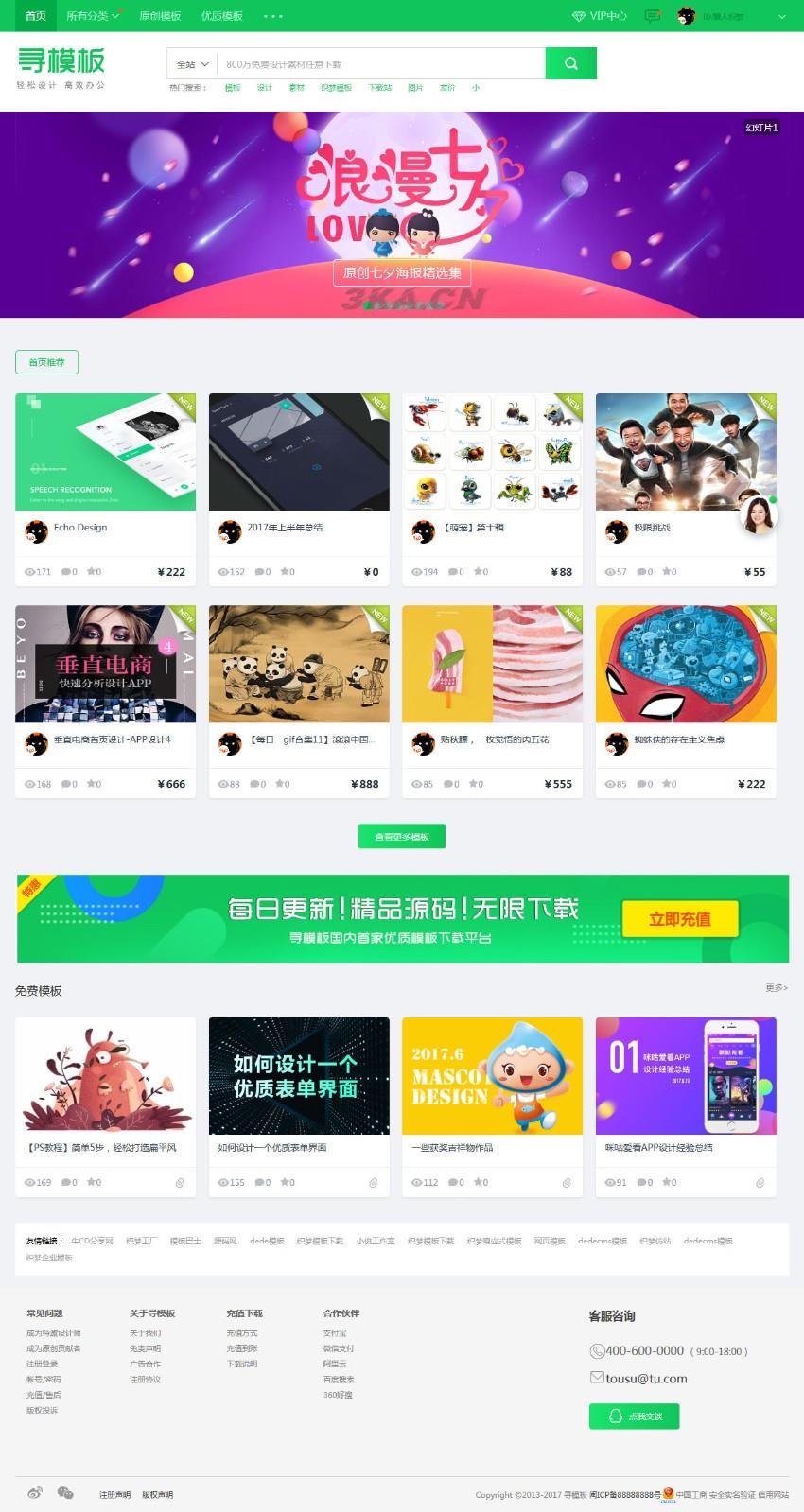Open the Weibo icon in footer

pos(35,1493)
